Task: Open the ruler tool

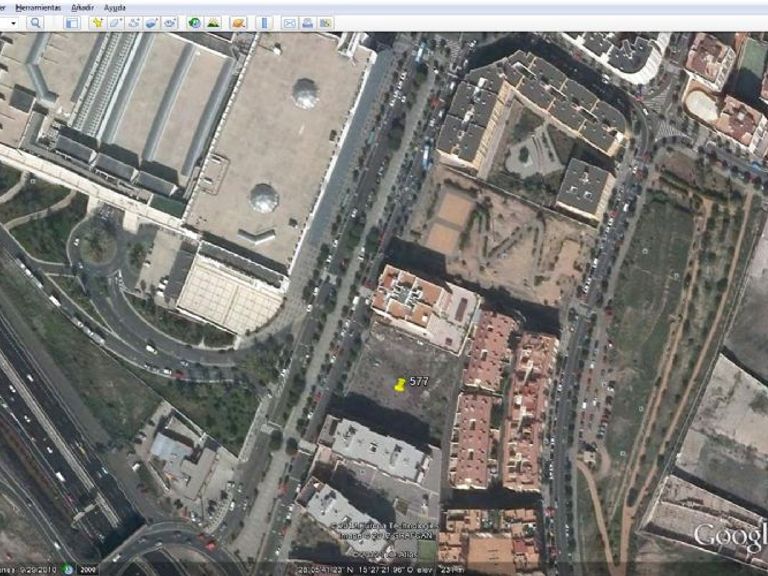Action: [x=263, y=22]
